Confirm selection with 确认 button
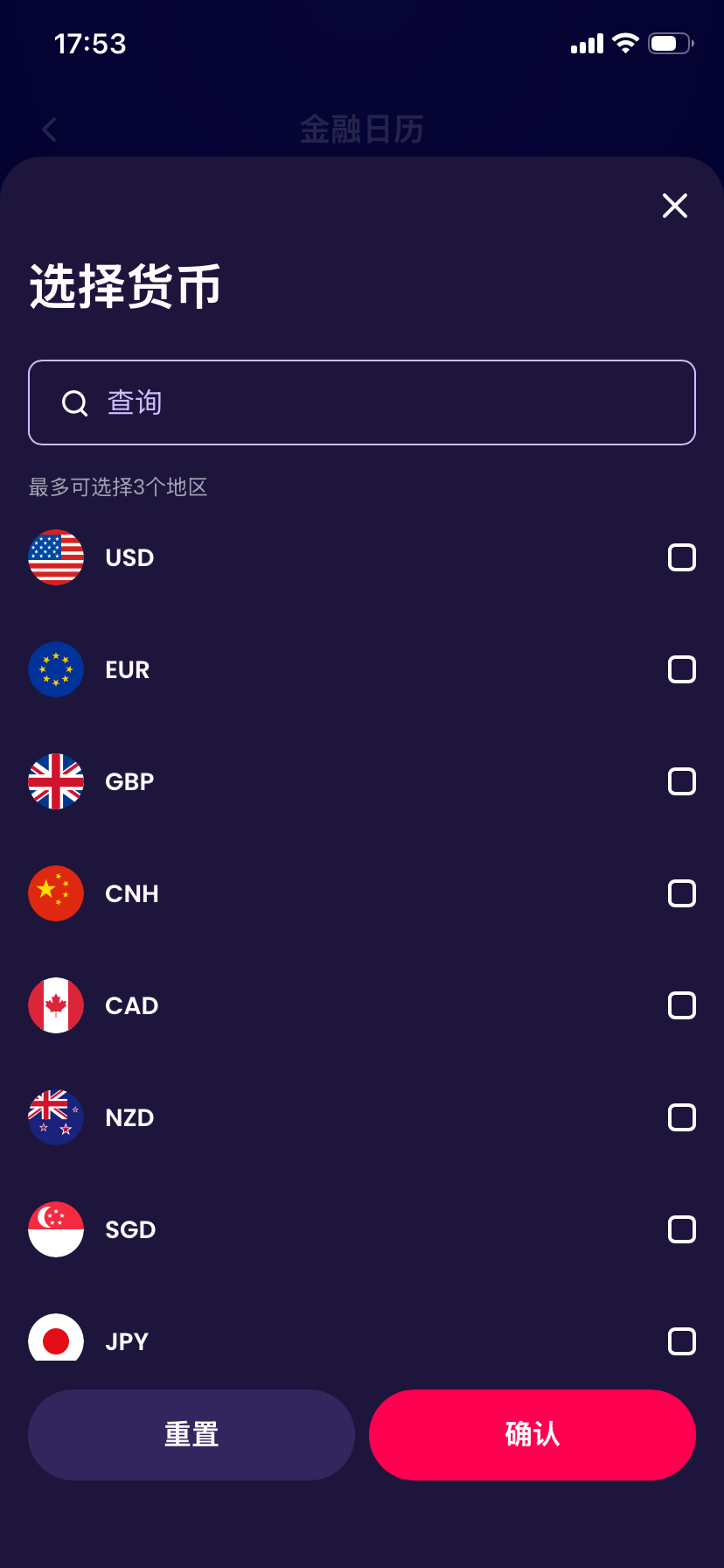724x1568 pixels. coord(532,1435)
